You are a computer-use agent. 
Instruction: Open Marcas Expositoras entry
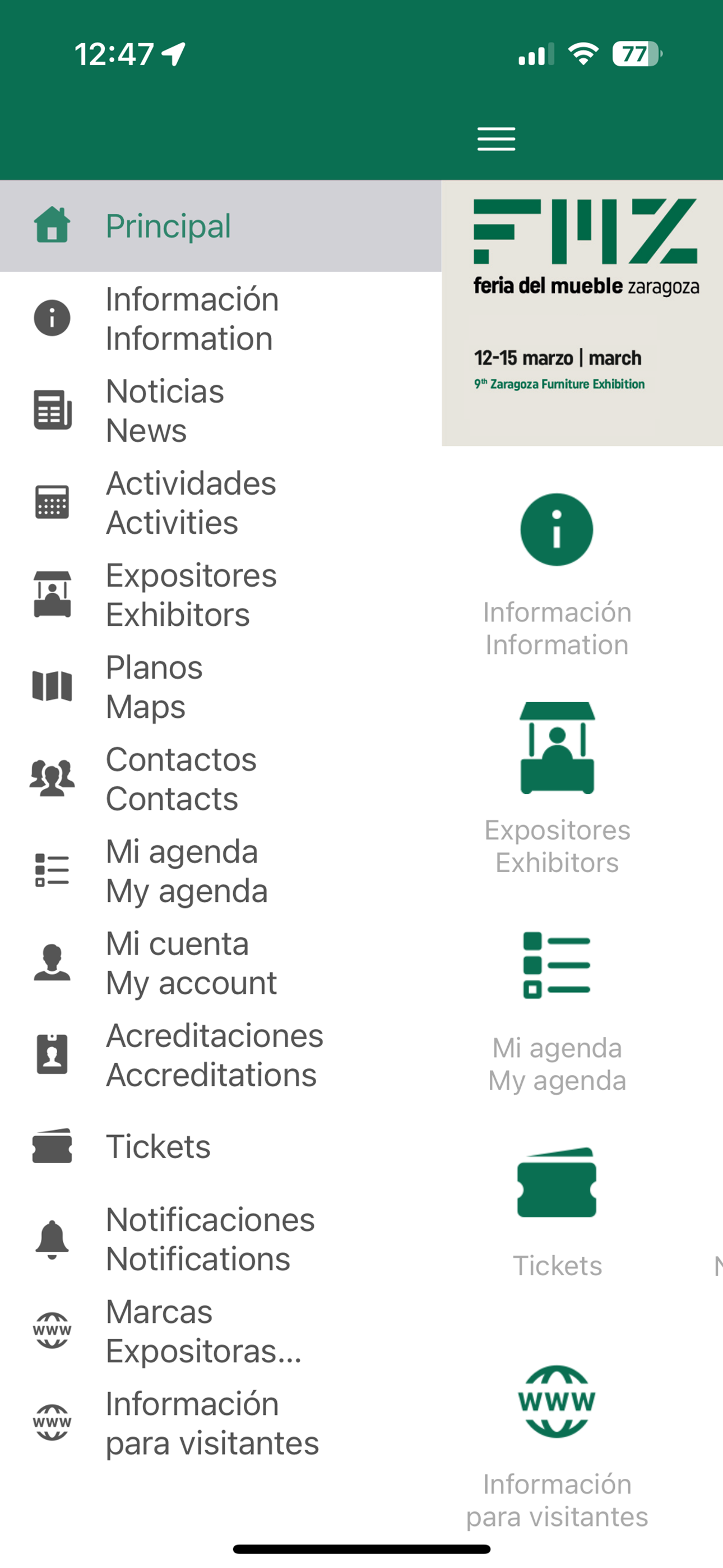220,1331
